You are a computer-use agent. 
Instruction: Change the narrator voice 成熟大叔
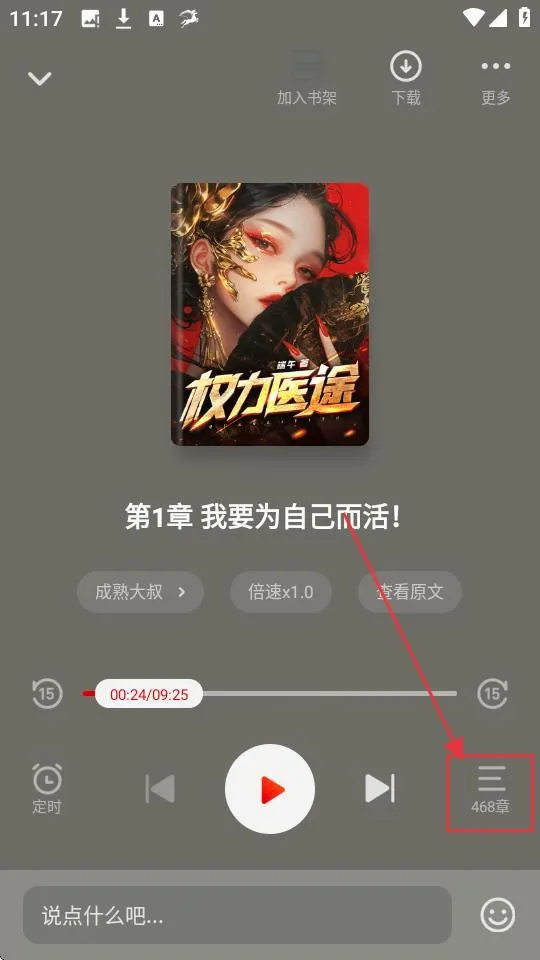[x=140, y=592]
